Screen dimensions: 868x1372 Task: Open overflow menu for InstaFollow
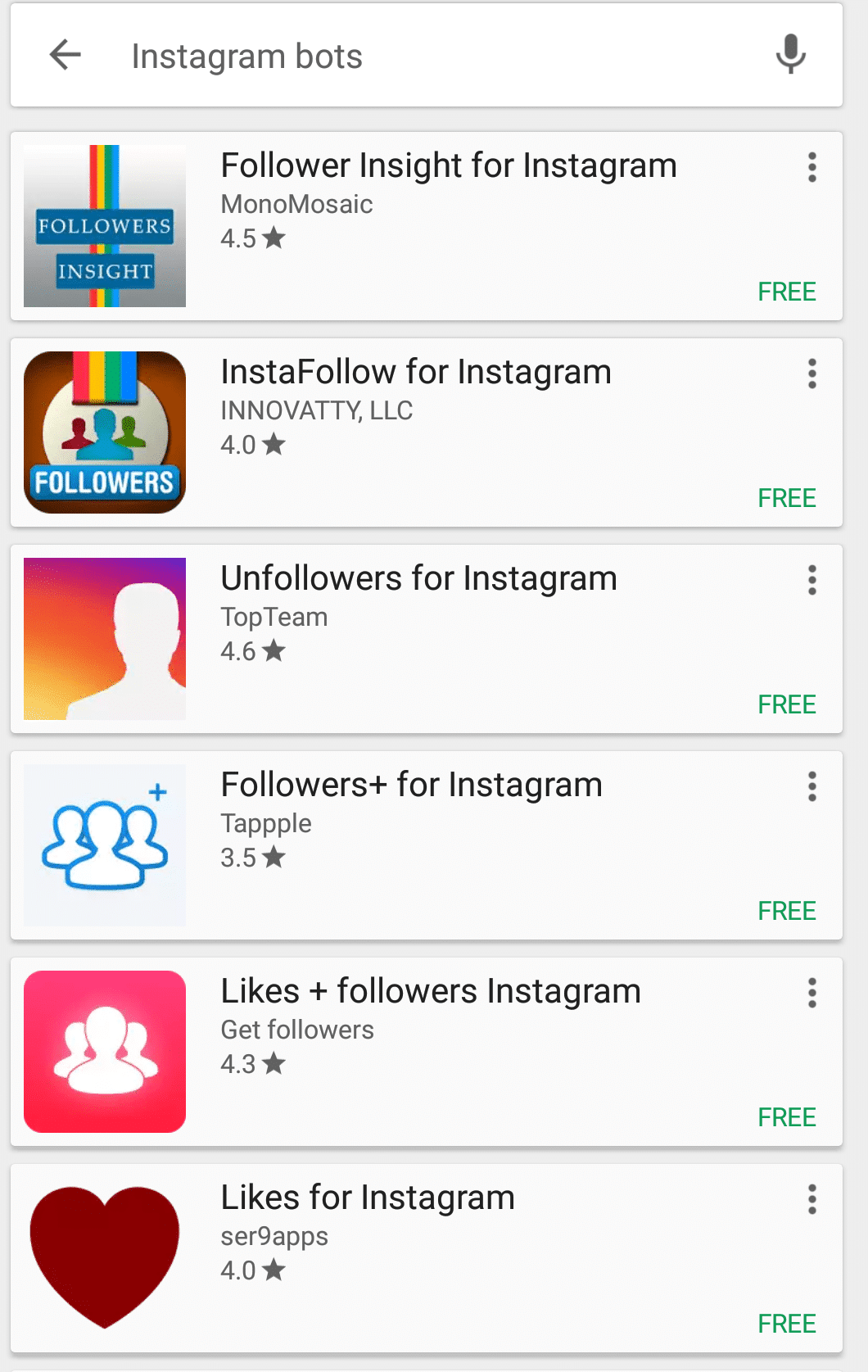pos(811,374)
